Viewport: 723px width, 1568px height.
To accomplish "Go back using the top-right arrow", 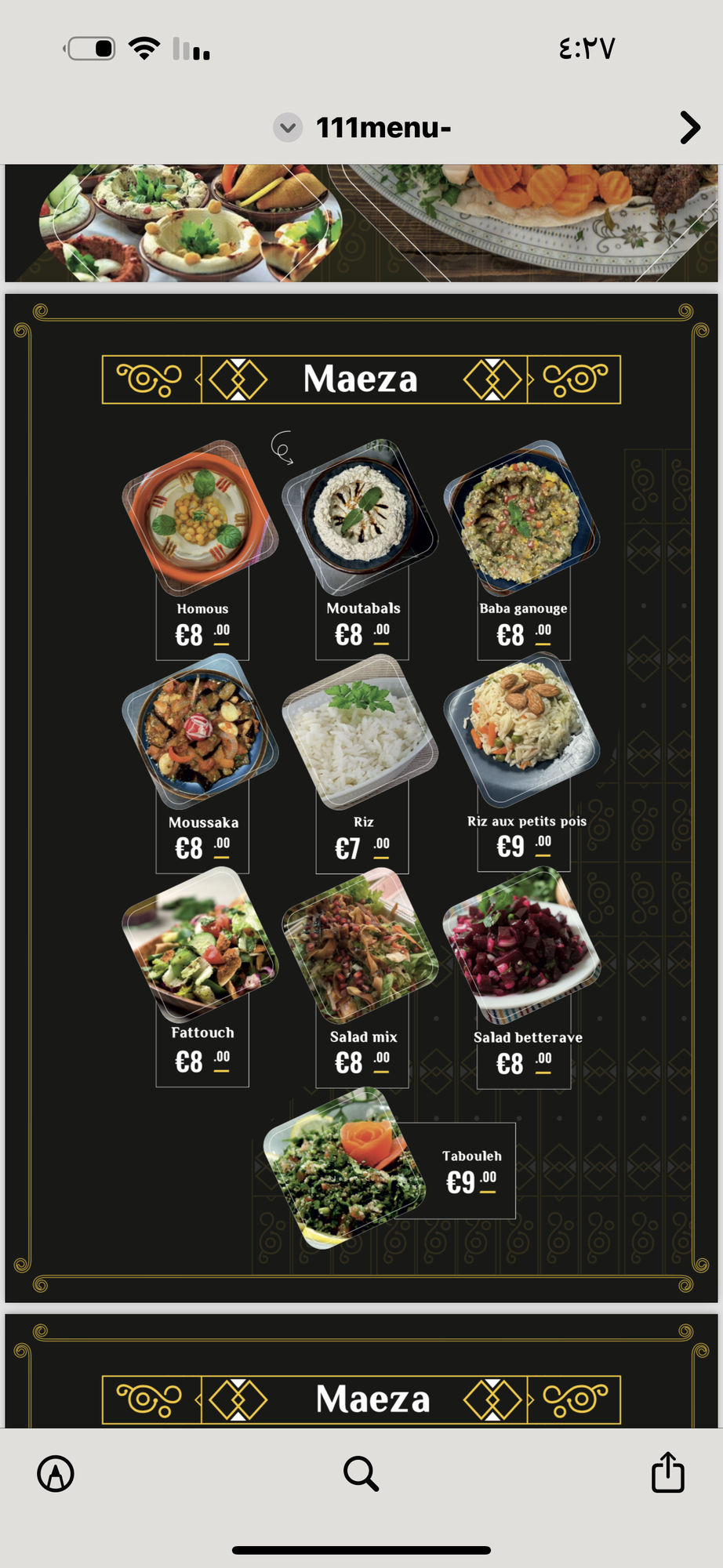I will pyautogui.click(x=688, y=127).
